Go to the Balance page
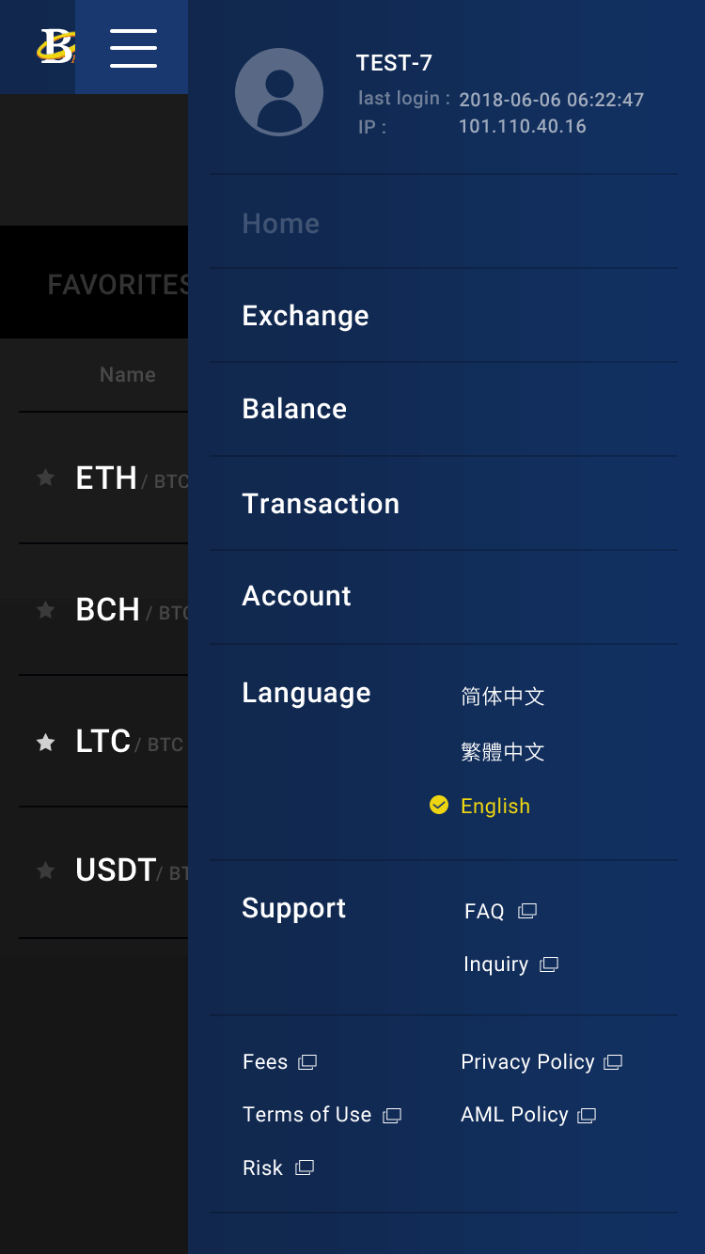Viewport: 705px width, 1254px height. 444,409
